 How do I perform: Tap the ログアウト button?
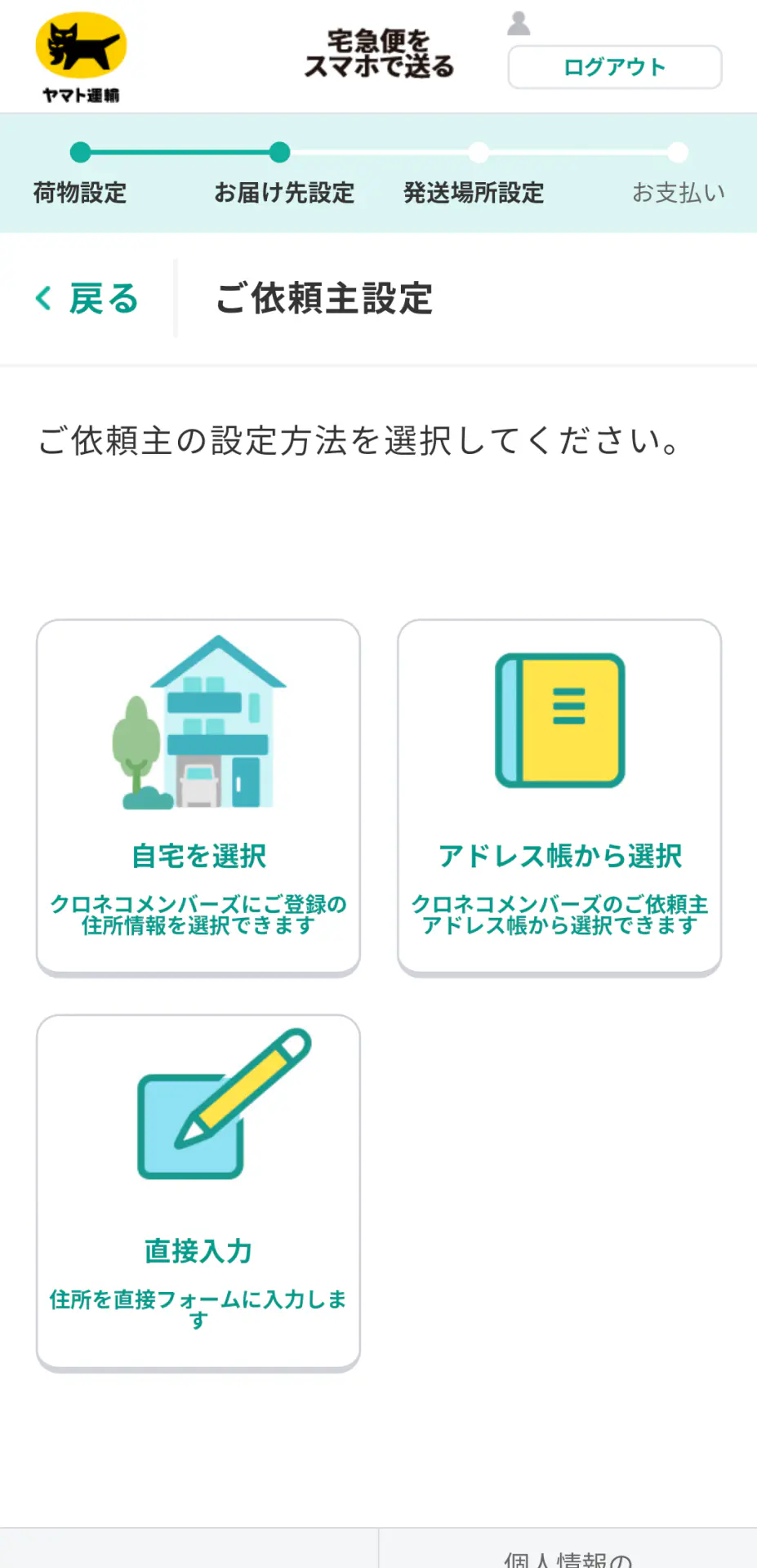coord(615,67)
